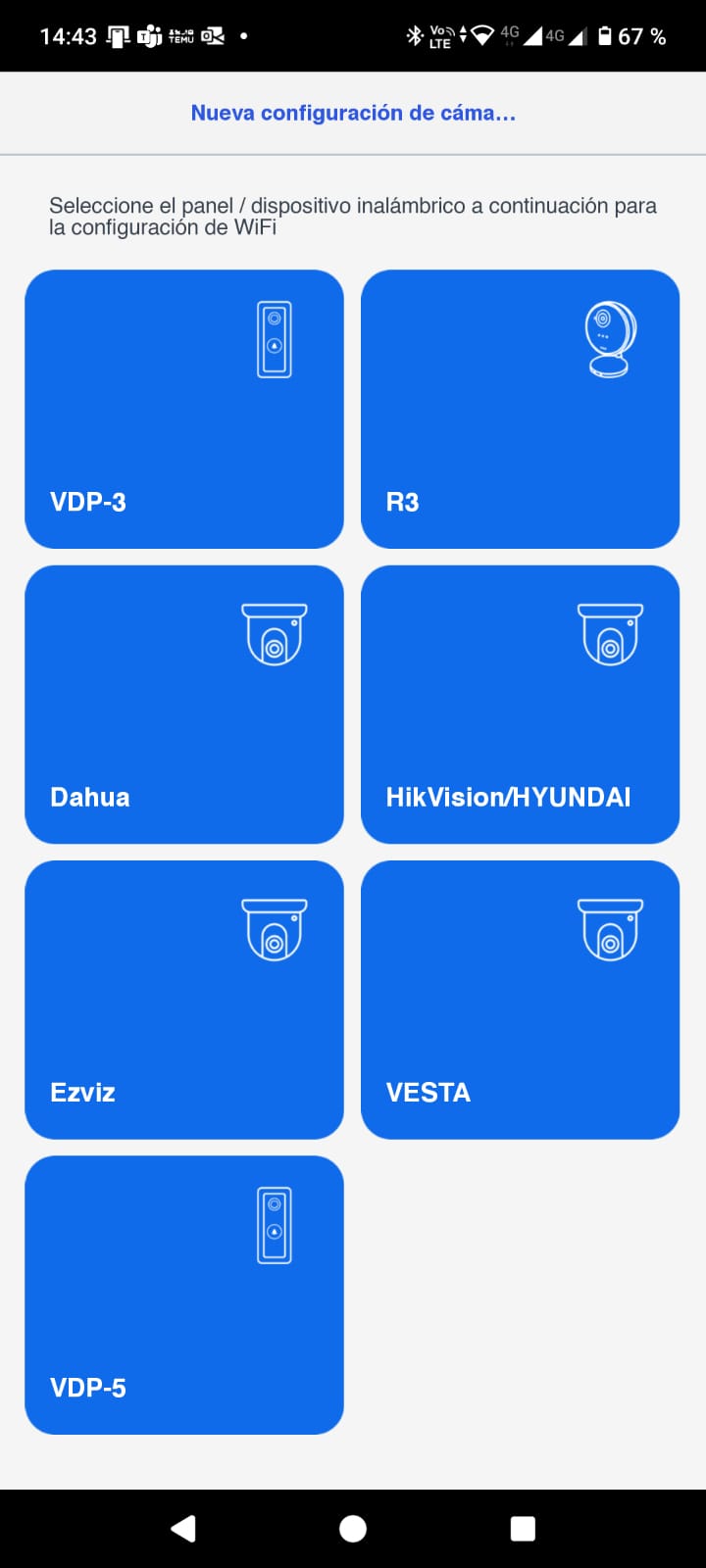
Task: Choose the R3 camera tile
Action: click(x=520, y=409)
